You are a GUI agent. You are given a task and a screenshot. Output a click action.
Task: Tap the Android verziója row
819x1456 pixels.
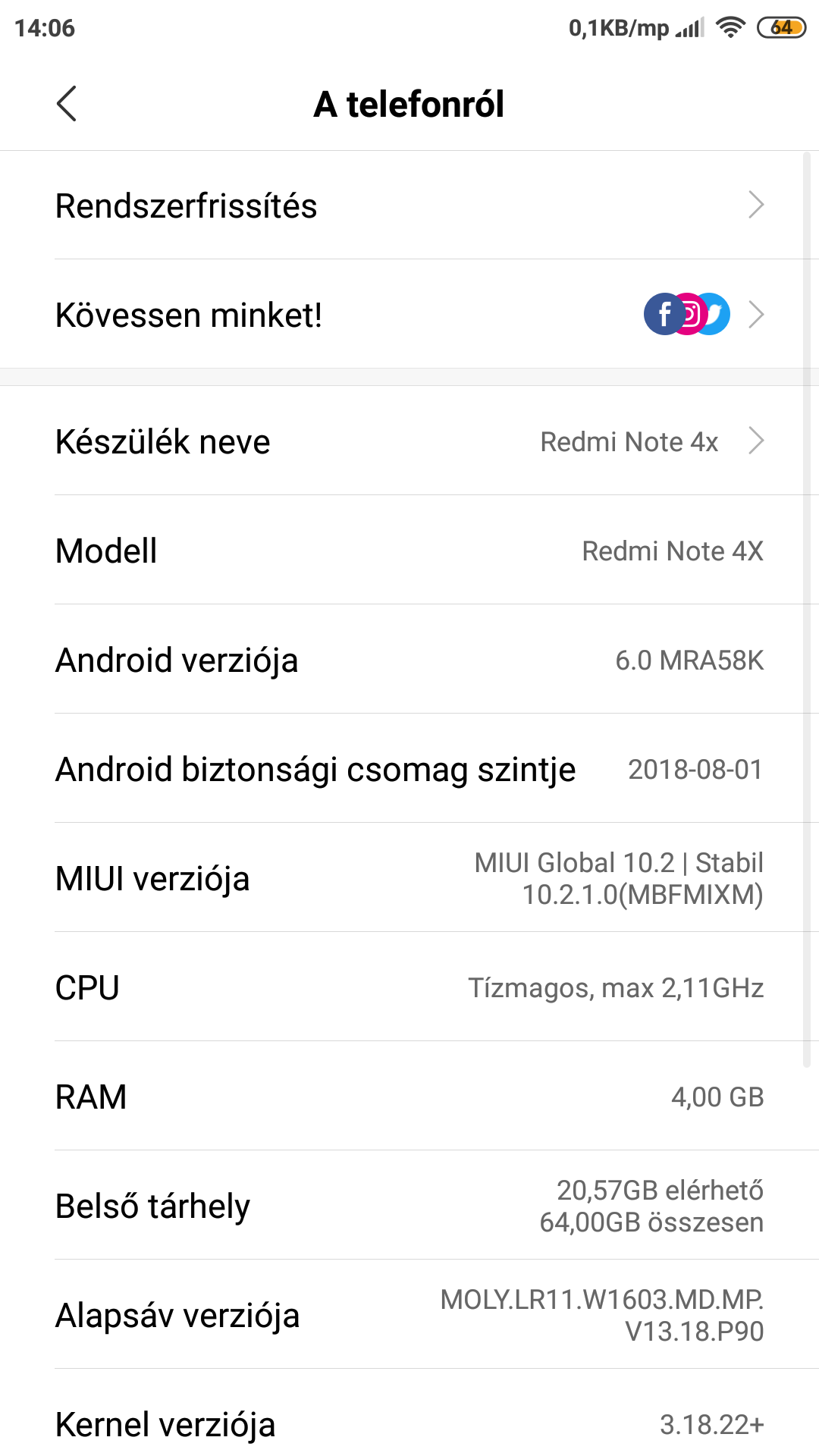[409, 660]
